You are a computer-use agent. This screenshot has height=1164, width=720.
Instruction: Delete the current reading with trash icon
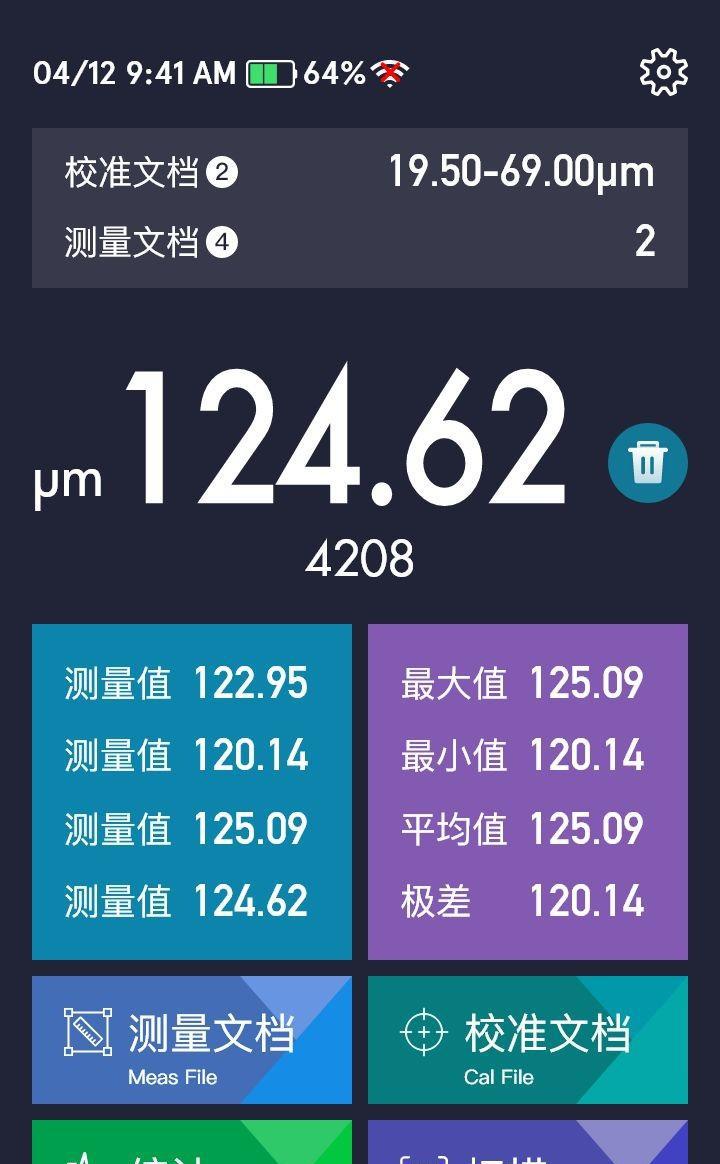pyautogui.click(x=647, y=462)
